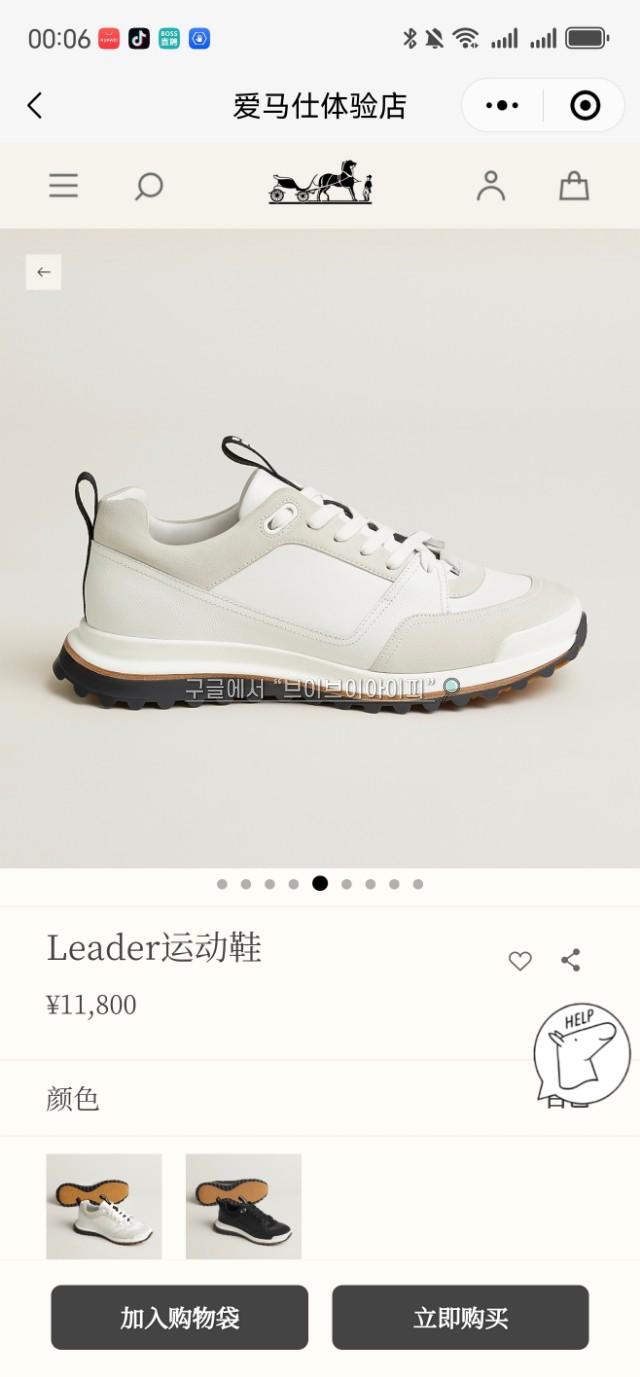The height and width of the screenshot is (1377, 640).
Task: Close the mini program with the circle button
Action: [x=584, y=106]
